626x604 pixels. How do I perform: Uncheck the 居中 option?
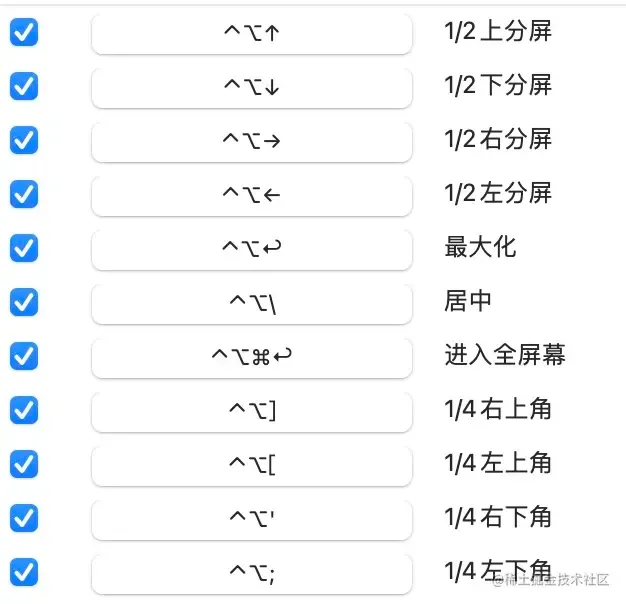point(23,302)
